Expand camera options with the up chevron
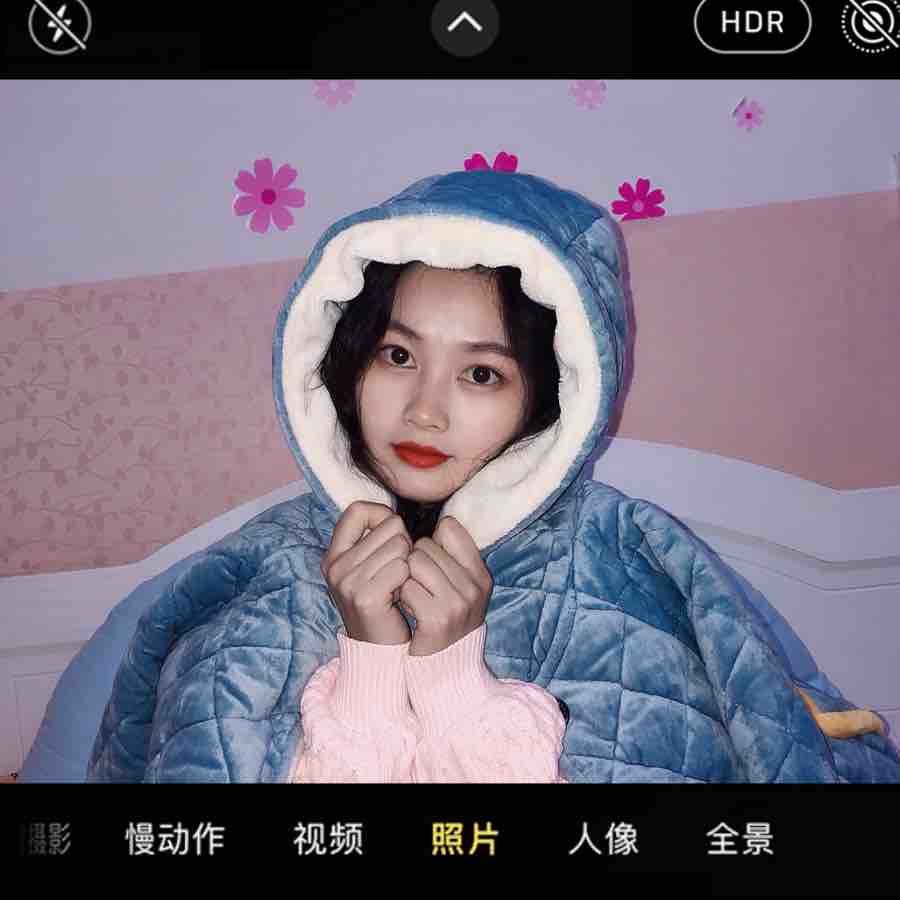 [x=465, y=23]
